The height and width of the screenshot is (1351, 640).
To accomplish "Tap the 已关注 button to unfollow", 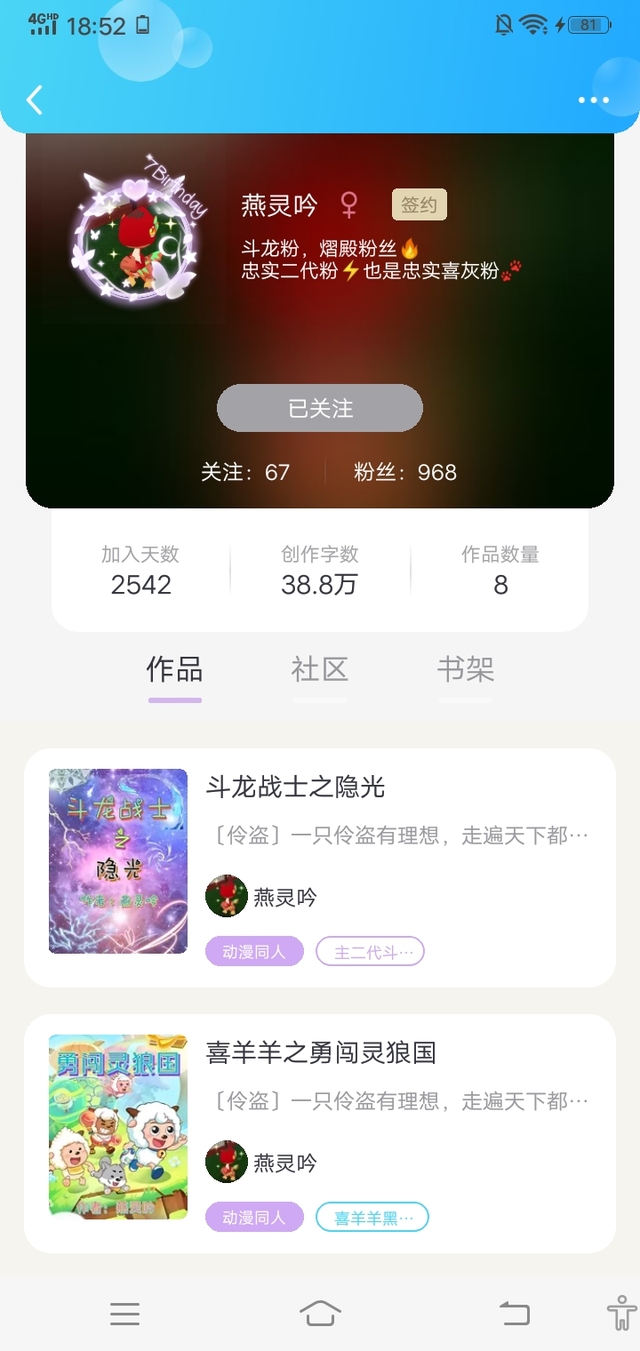I will [x=320, y=408].
